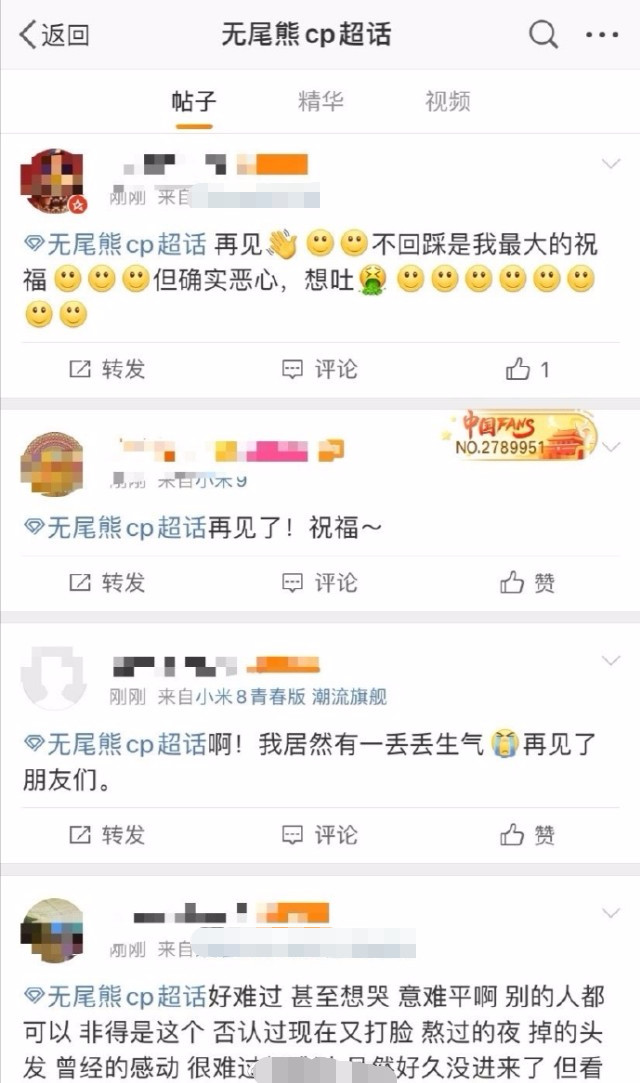Switch to the 精华 tab
The height and width of the screenshot is (1083, 640).
(321, 101)
